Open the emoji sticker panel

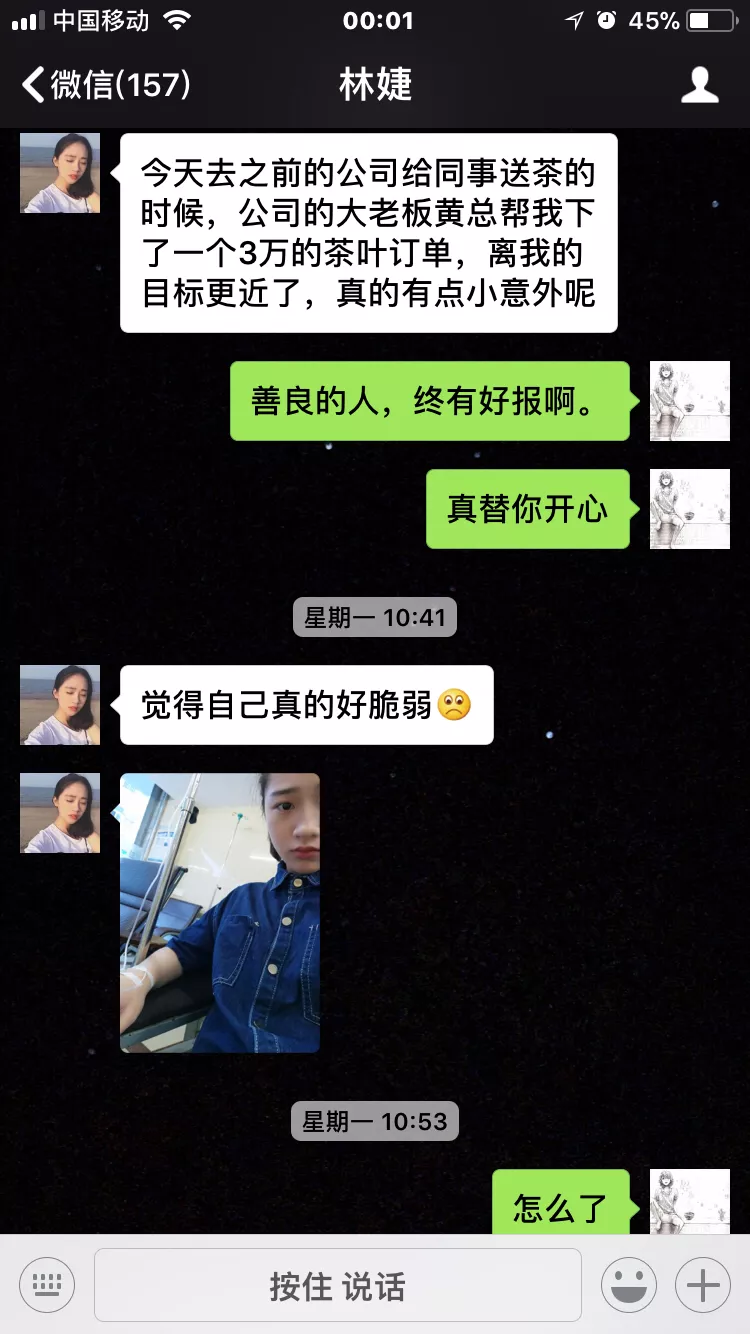point(629,1285)
